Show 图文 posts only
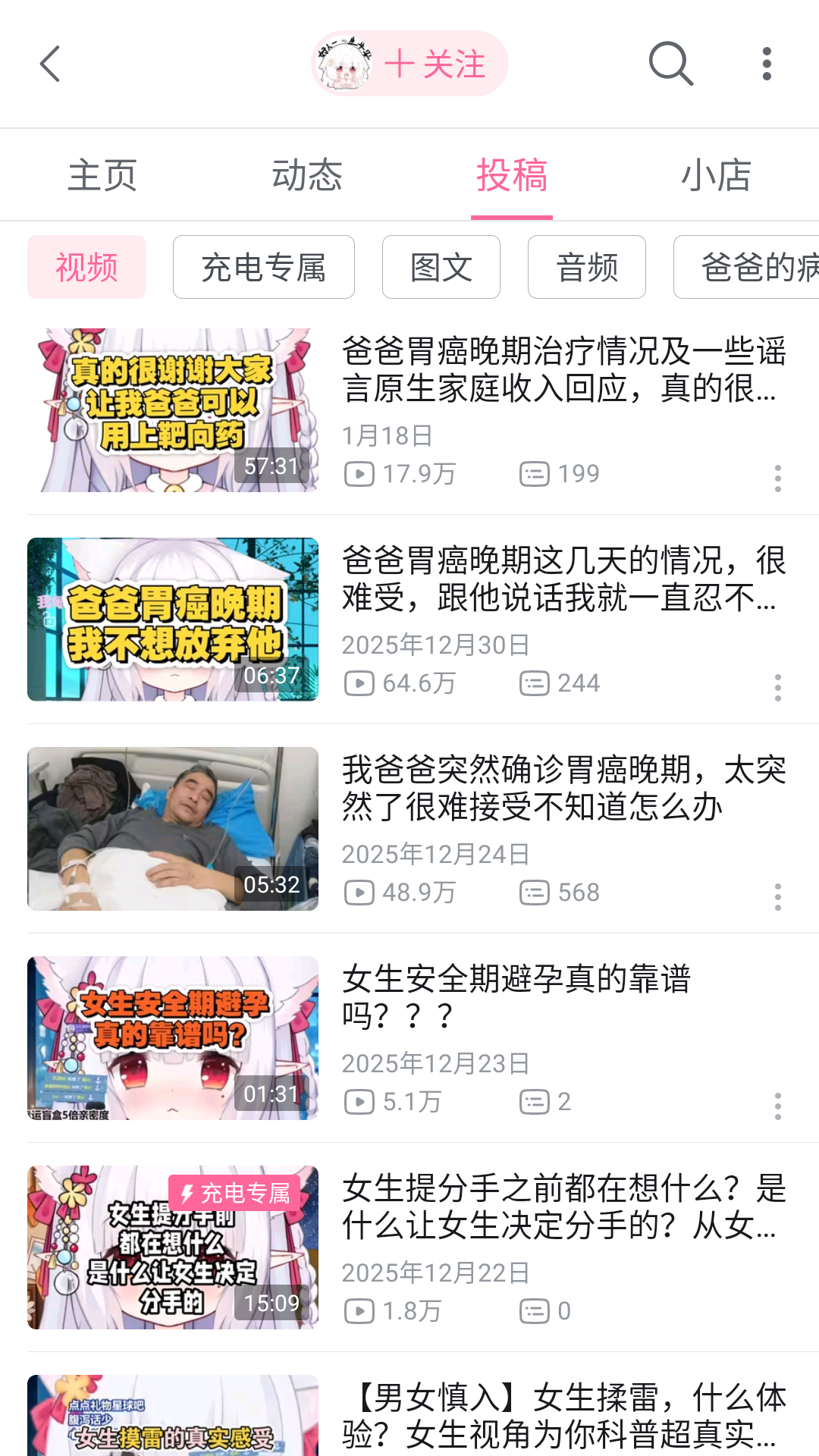Screen dimensions: 819x1456 441,267
